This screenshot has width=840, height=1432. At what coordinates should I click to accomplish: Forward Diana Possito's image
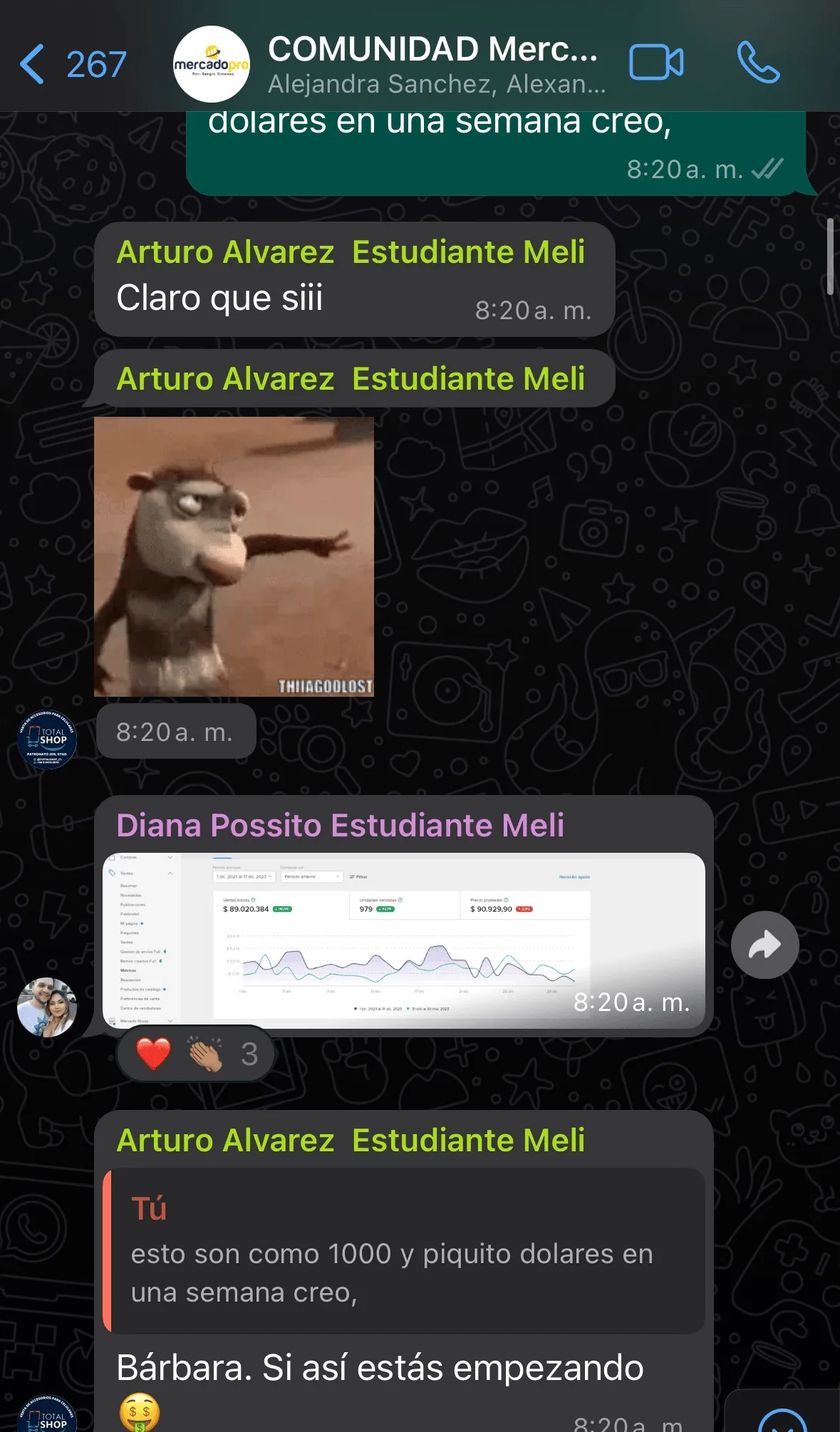click(764, 945)
